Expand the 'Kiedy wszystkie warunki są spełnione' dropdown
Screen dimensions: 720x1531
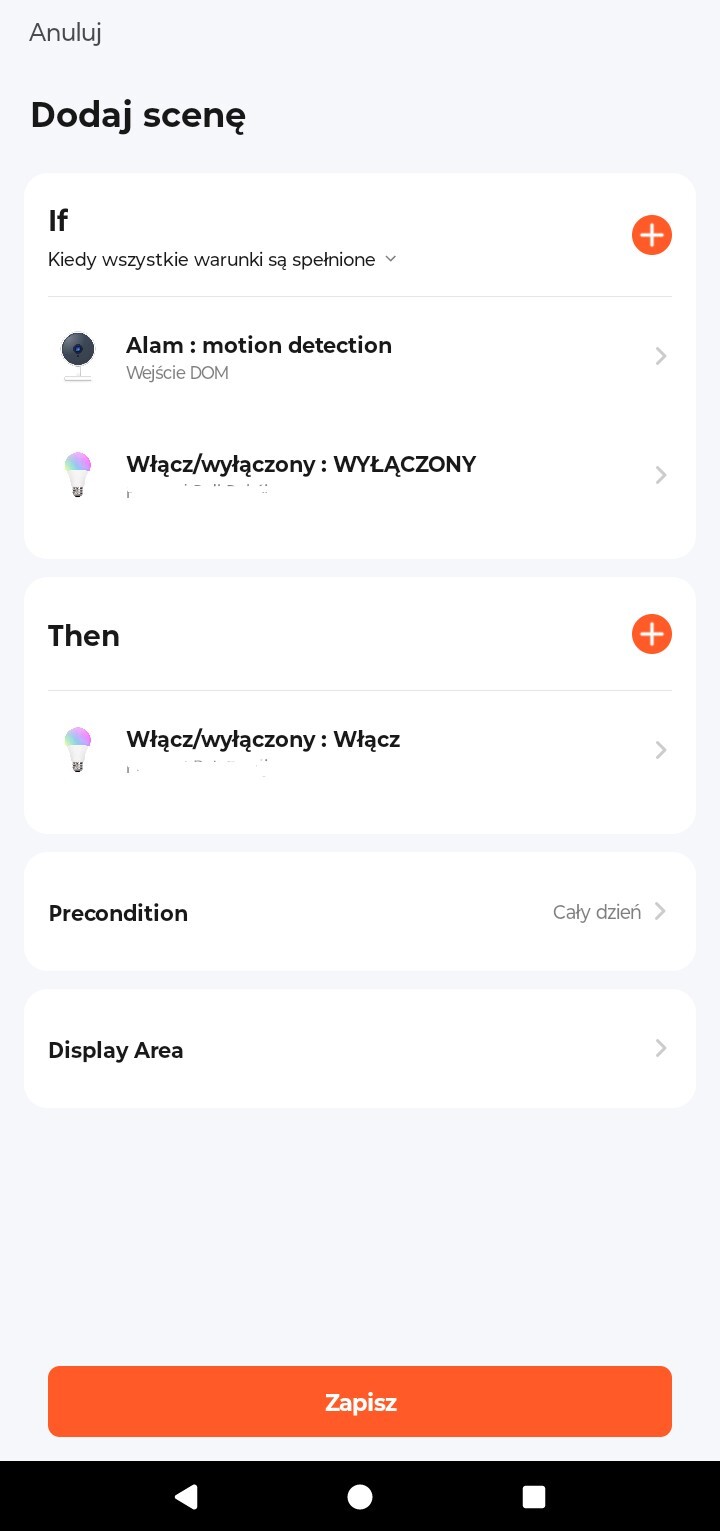[222, 260]
